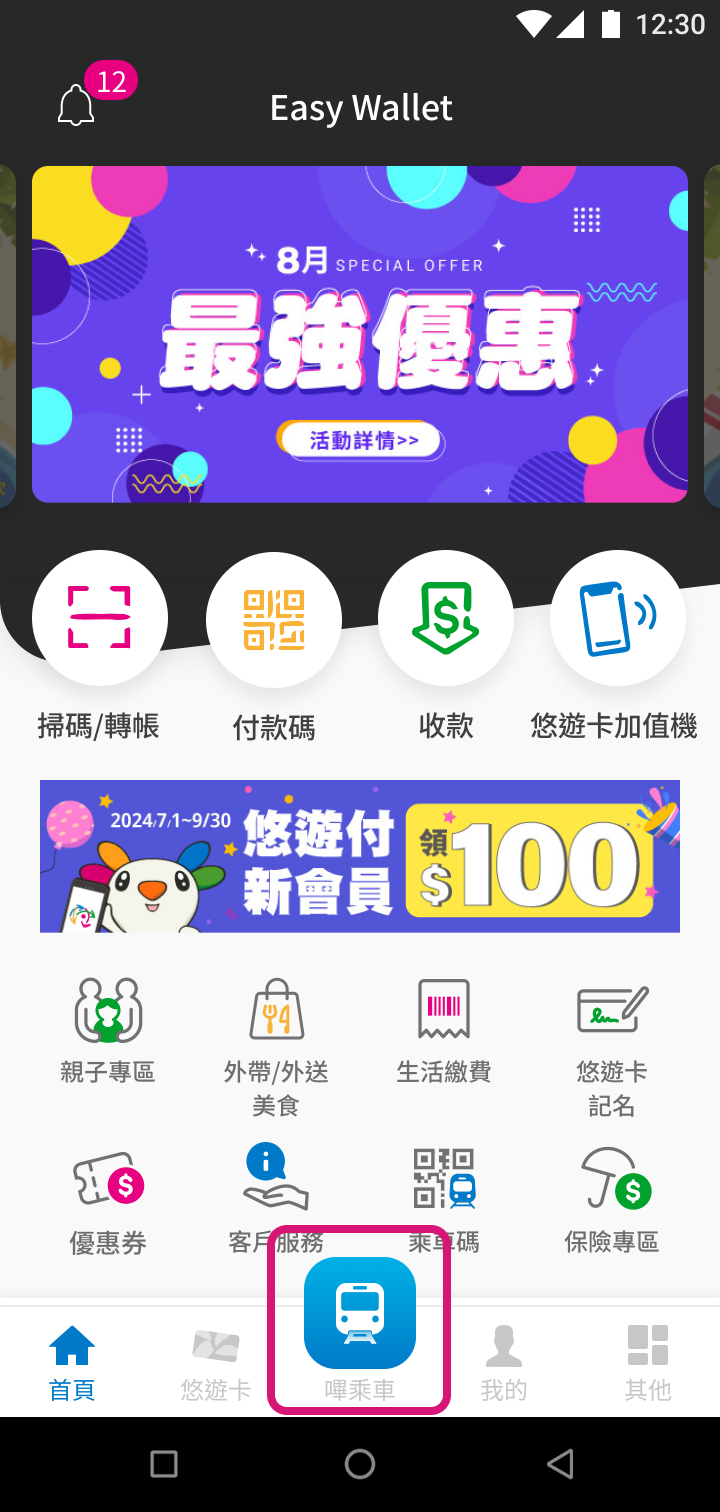
Task: Open 外帶/外送美食
Action: (x=276, y=1040)
